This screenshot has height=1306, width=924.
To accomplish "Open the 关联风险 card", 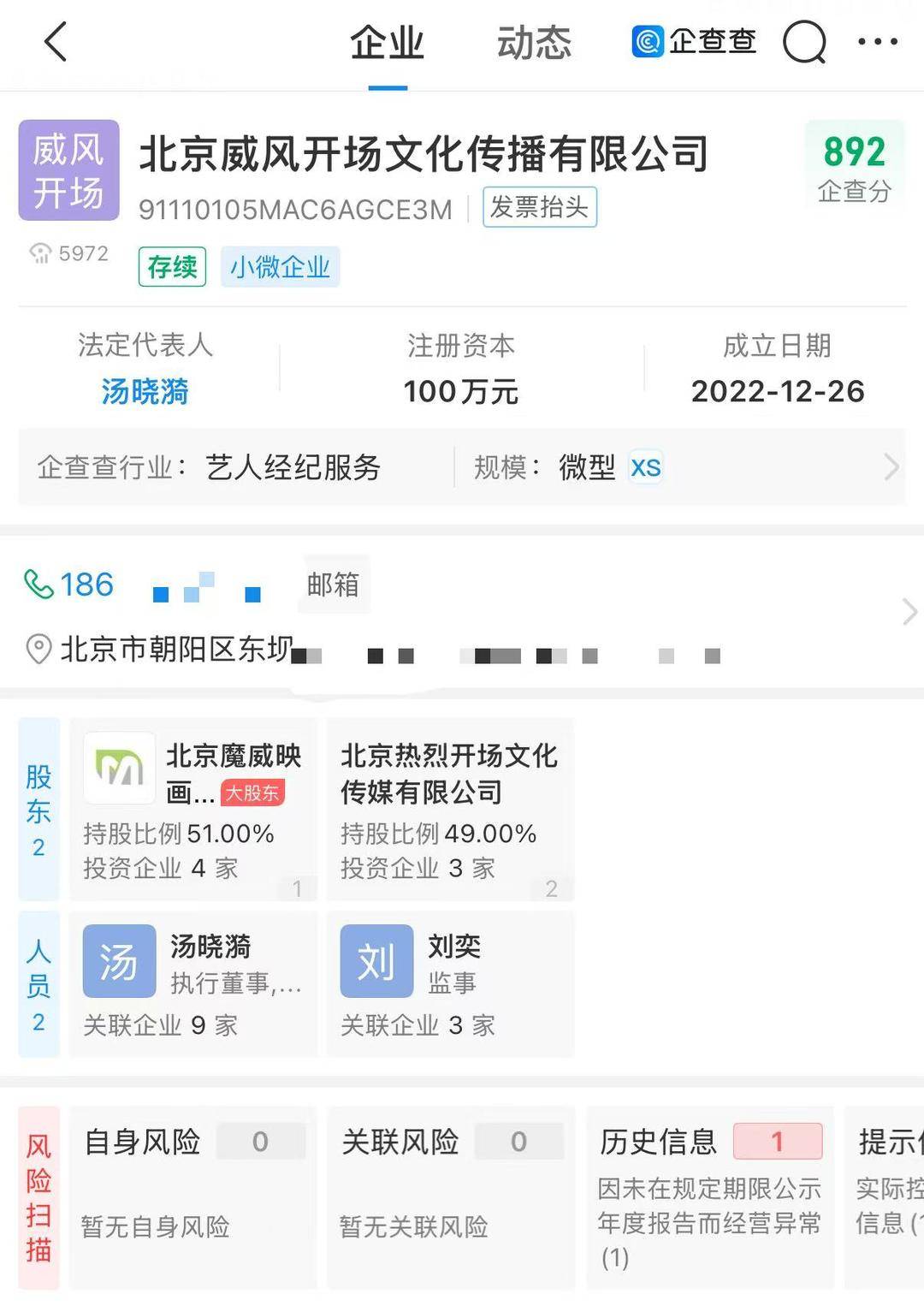I will 450,1196.
